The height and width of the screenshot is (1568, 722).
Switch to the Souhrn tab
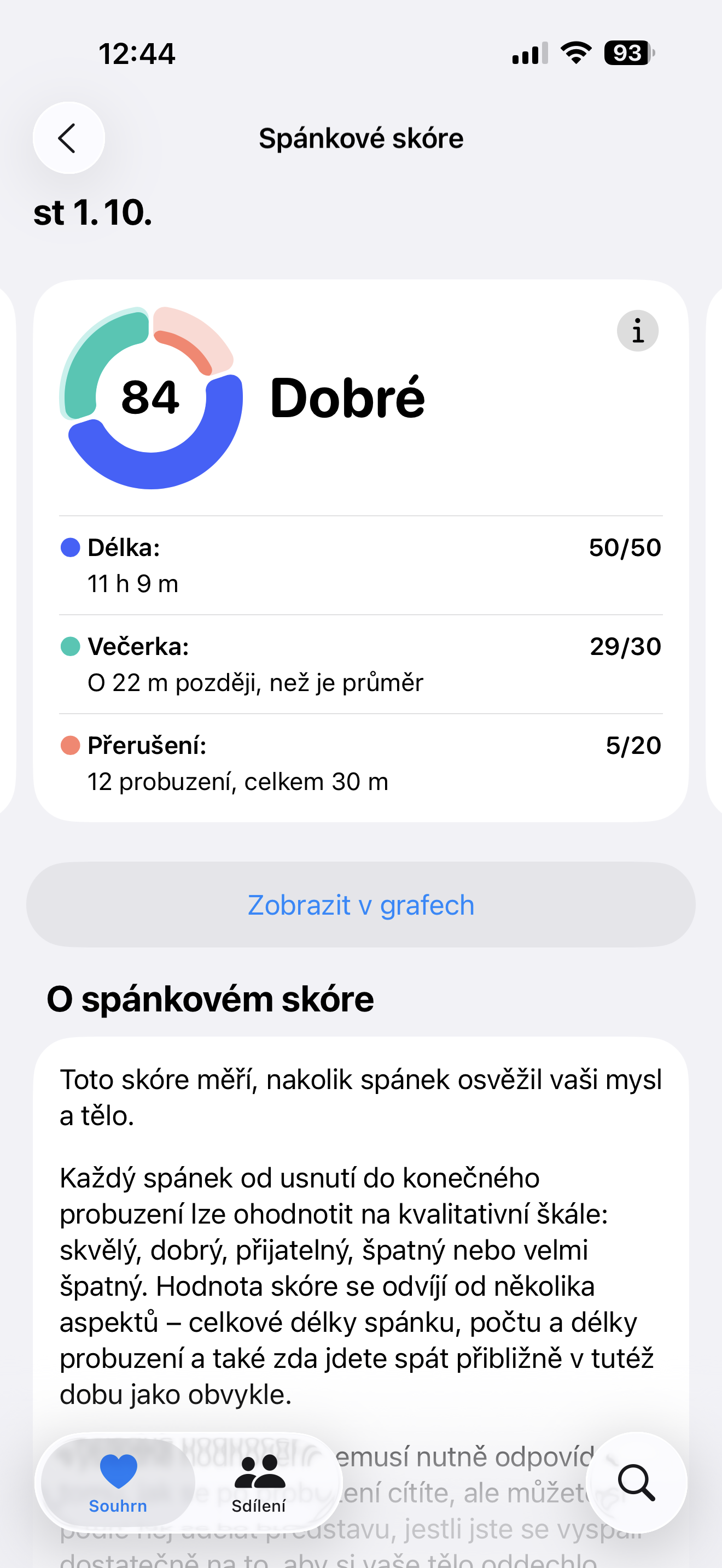(118, 1483)
